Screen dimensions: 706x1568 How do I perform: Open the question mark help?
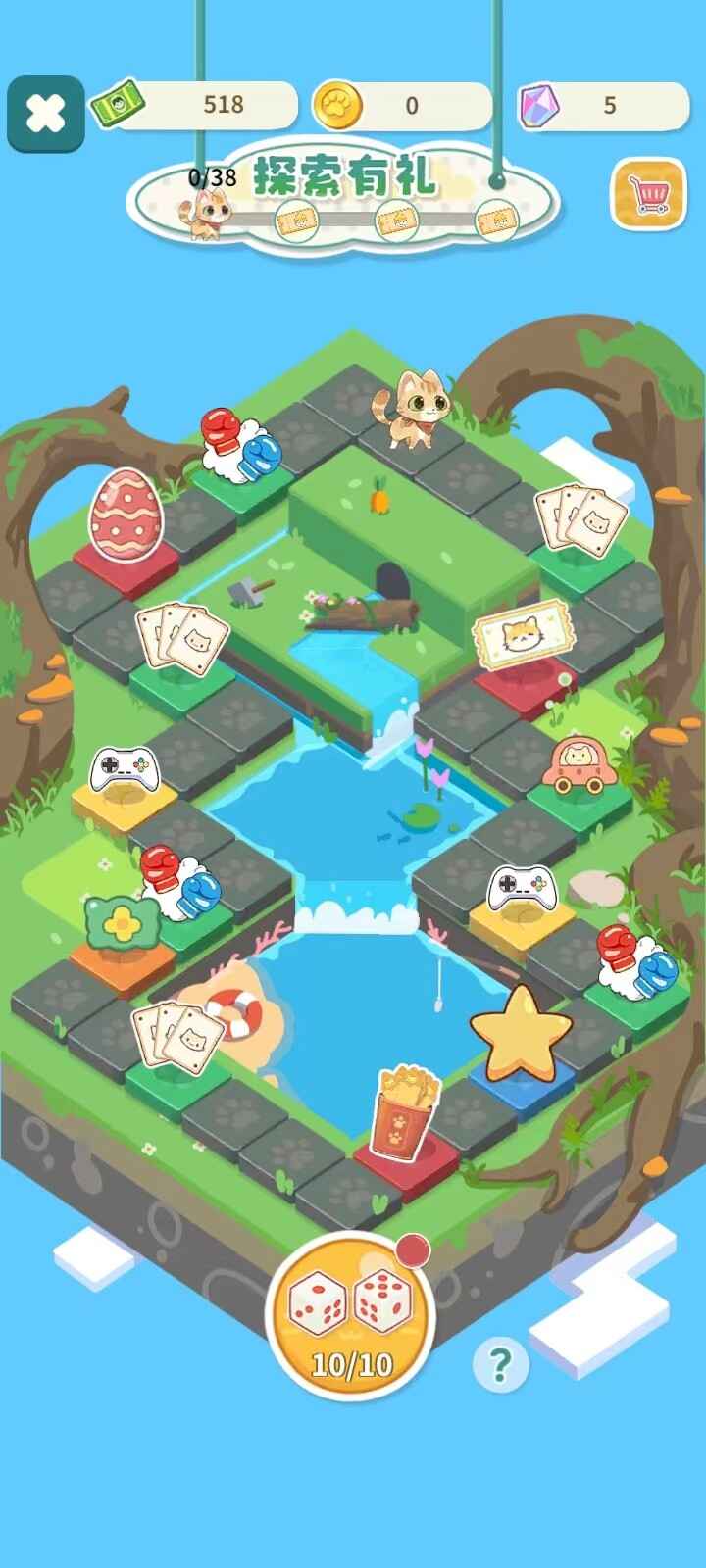click(500, 1362)
